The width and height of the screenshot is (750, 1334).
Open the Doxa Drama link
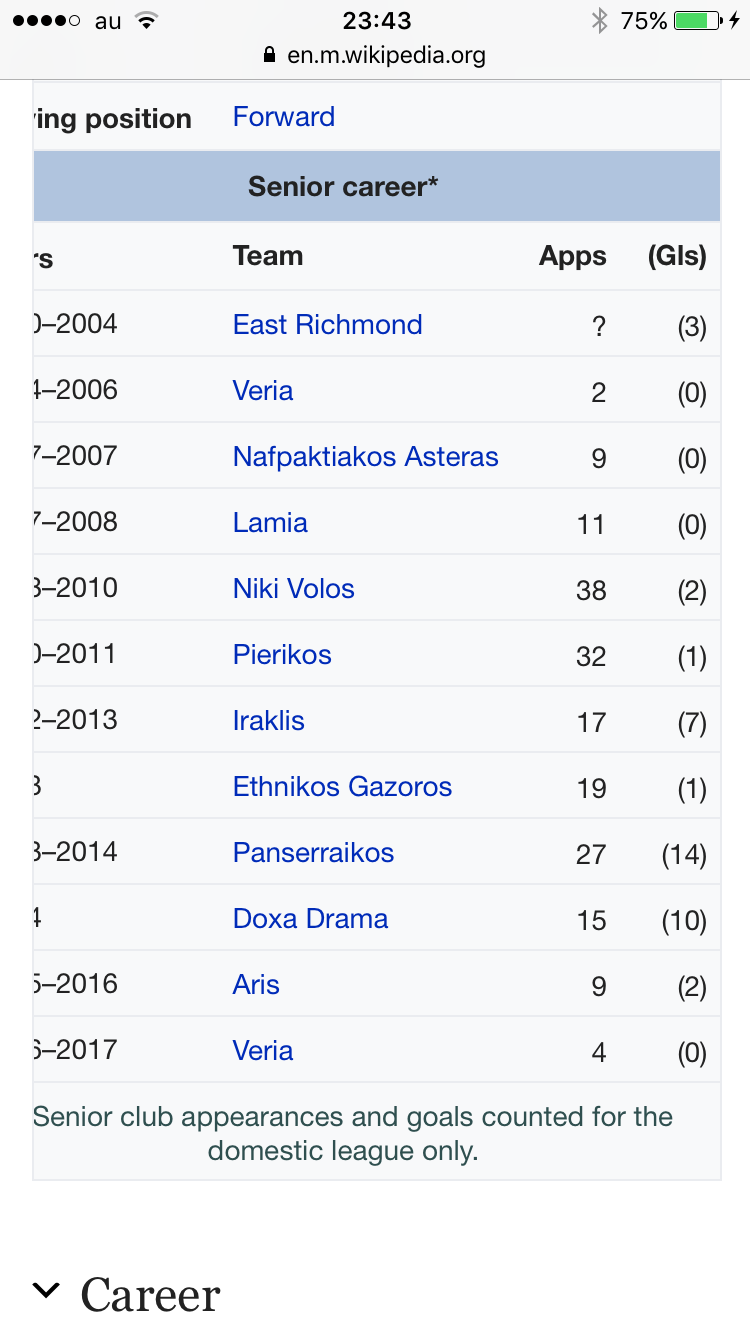click(x=311, y=919)
